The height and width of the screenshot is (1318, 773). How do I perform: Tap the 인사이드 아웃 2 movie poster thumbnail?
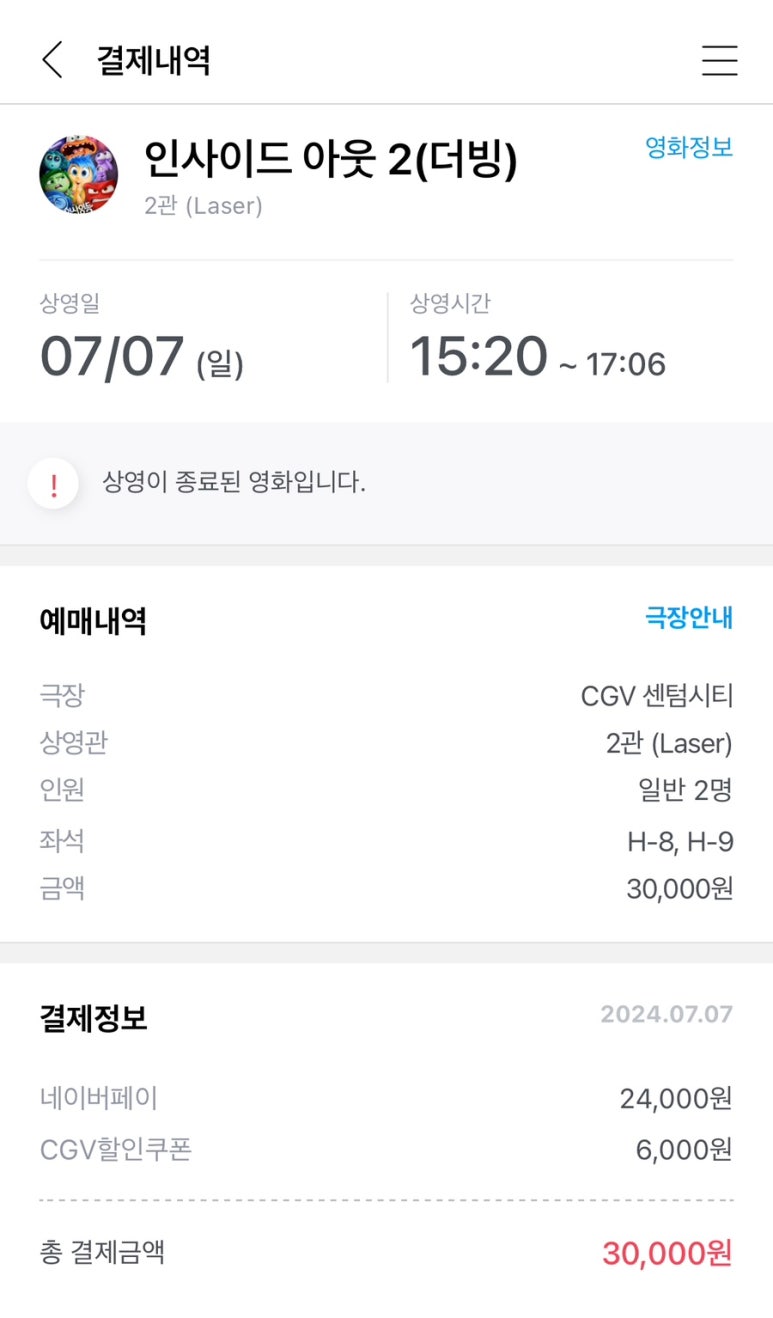(79, 176)
